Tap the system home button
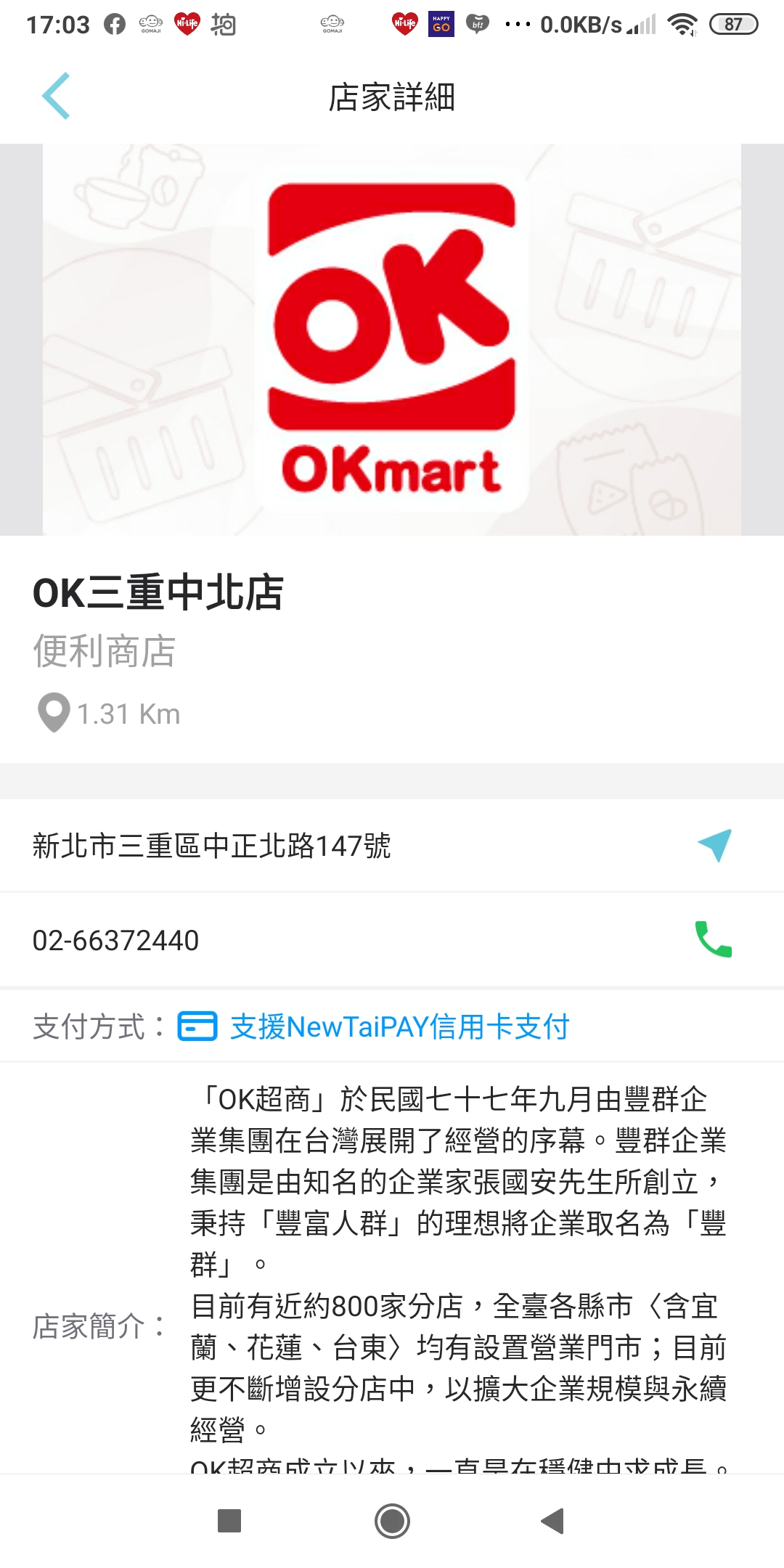The width and height of the screenshot is (784, 1568). tap(392, 1521)
